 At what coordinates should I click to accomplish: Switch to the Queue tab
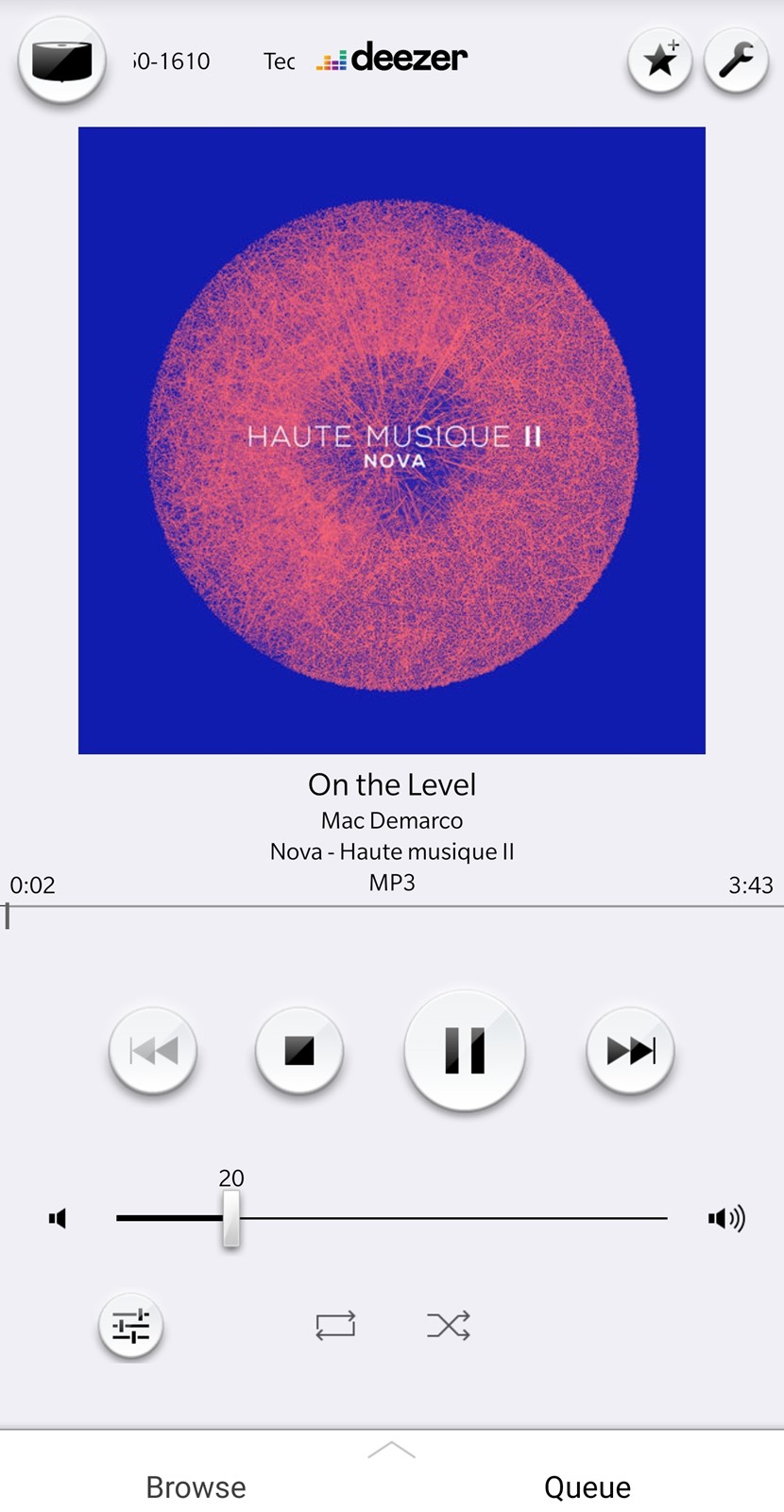588,1486
